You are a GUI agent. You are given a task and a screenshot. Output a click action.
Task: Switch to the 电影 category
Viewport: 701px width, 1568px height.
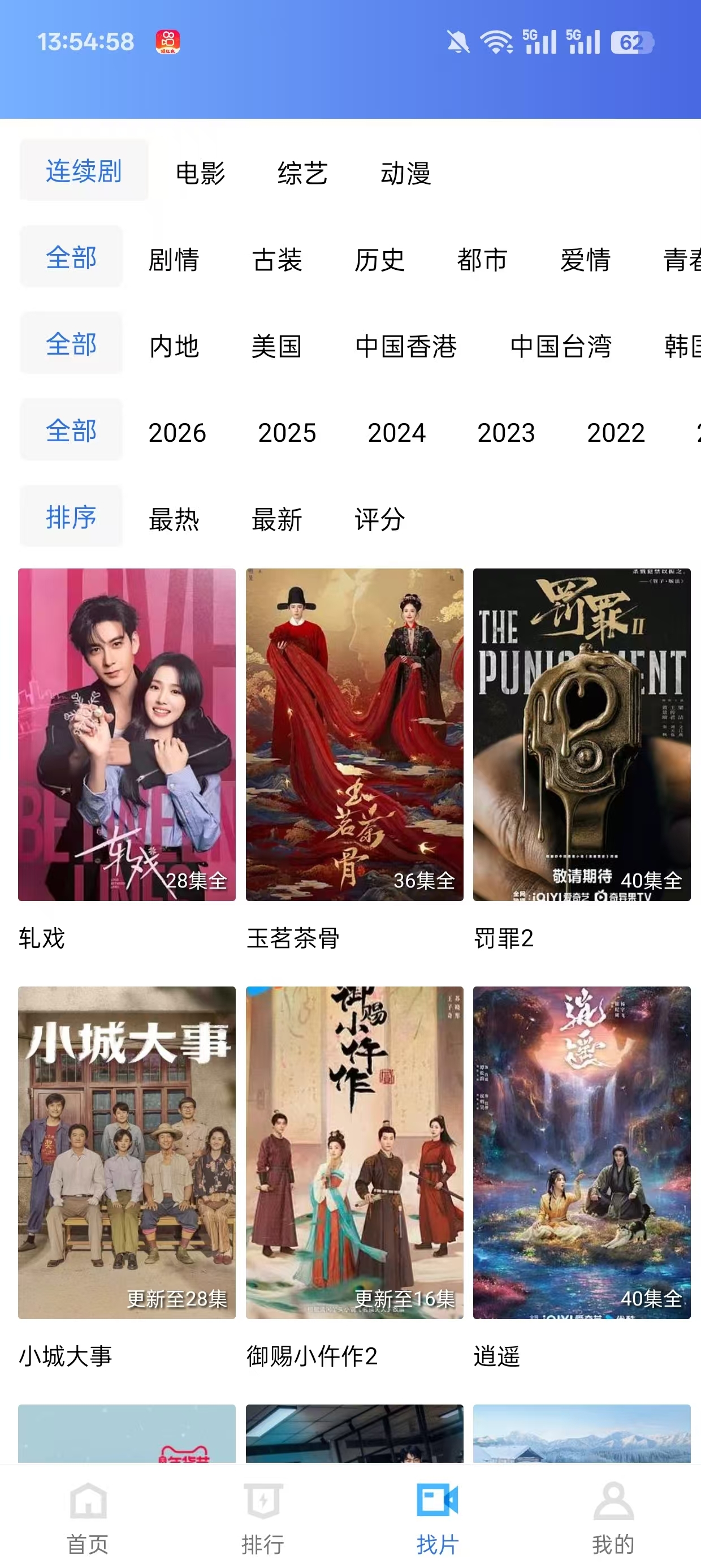click(200, 174)
